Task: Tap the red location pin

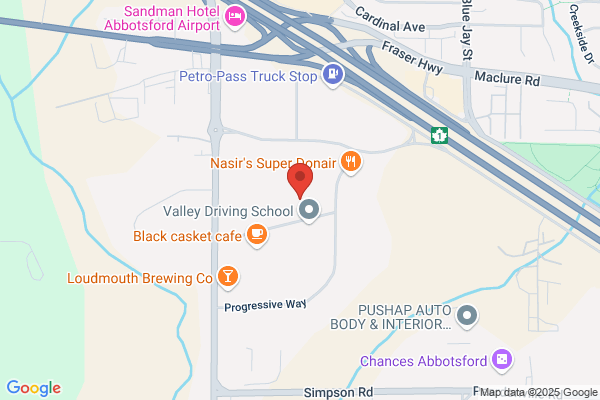Action: point(300,180)
